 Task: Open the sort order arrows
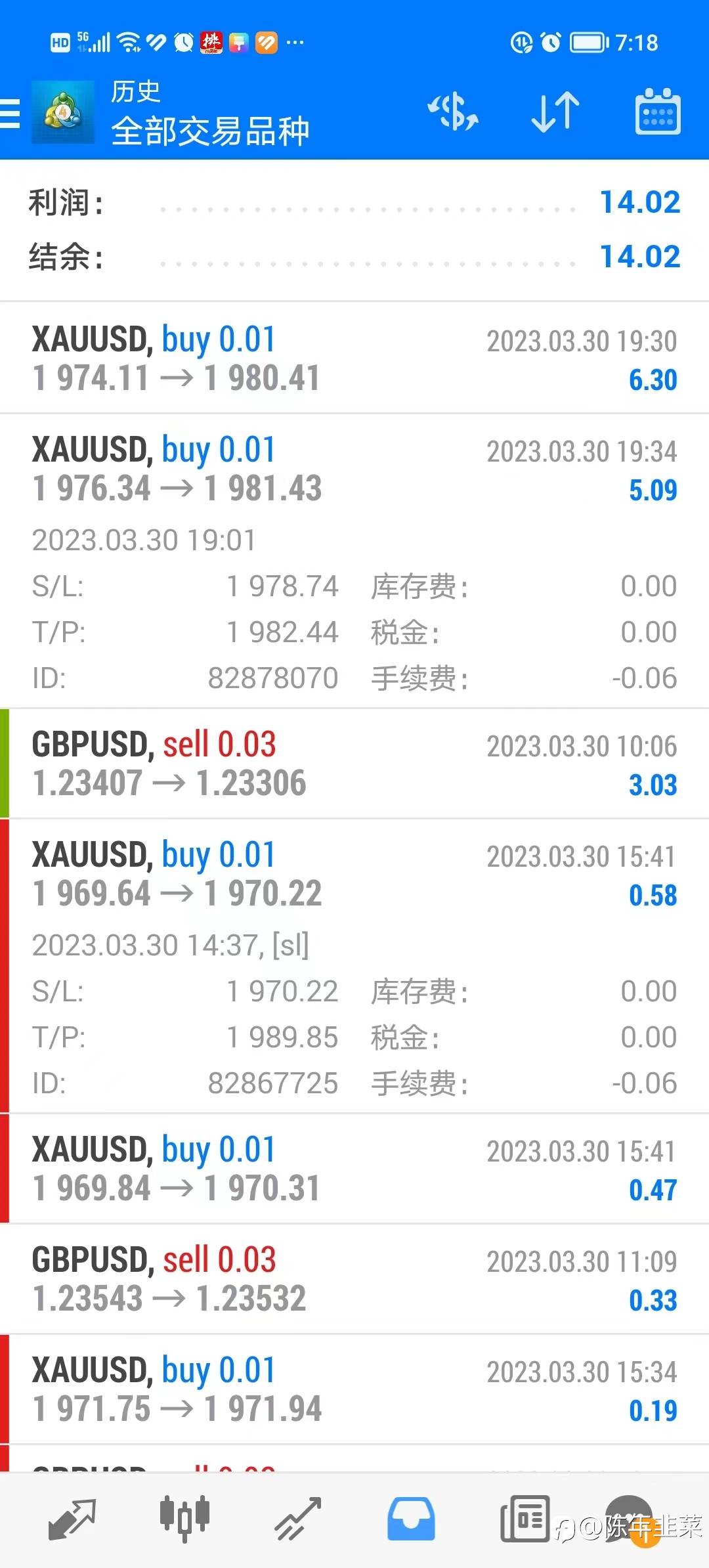point(555,112)
